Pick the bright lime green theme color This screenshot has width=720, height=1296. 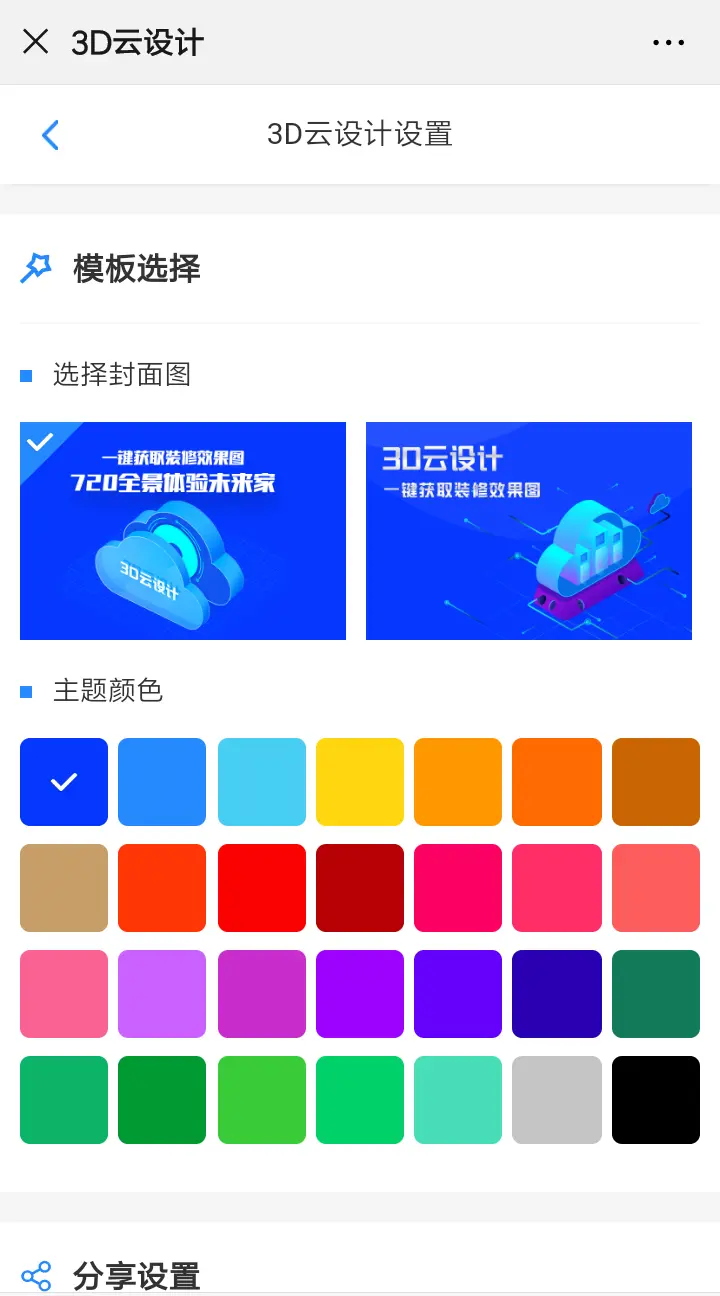262,1100
